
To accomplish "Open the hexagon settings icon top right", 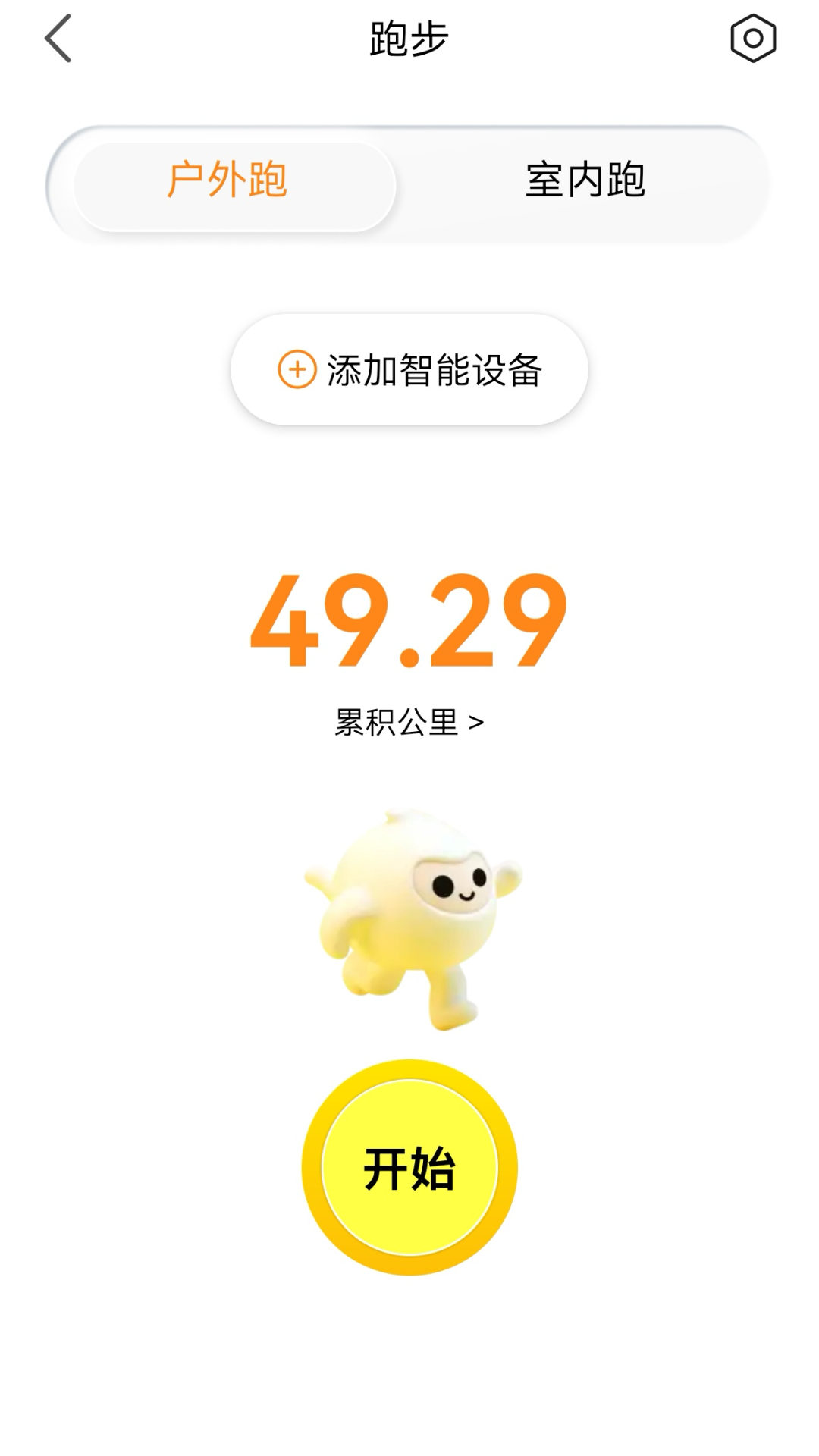I will point(754,39).
